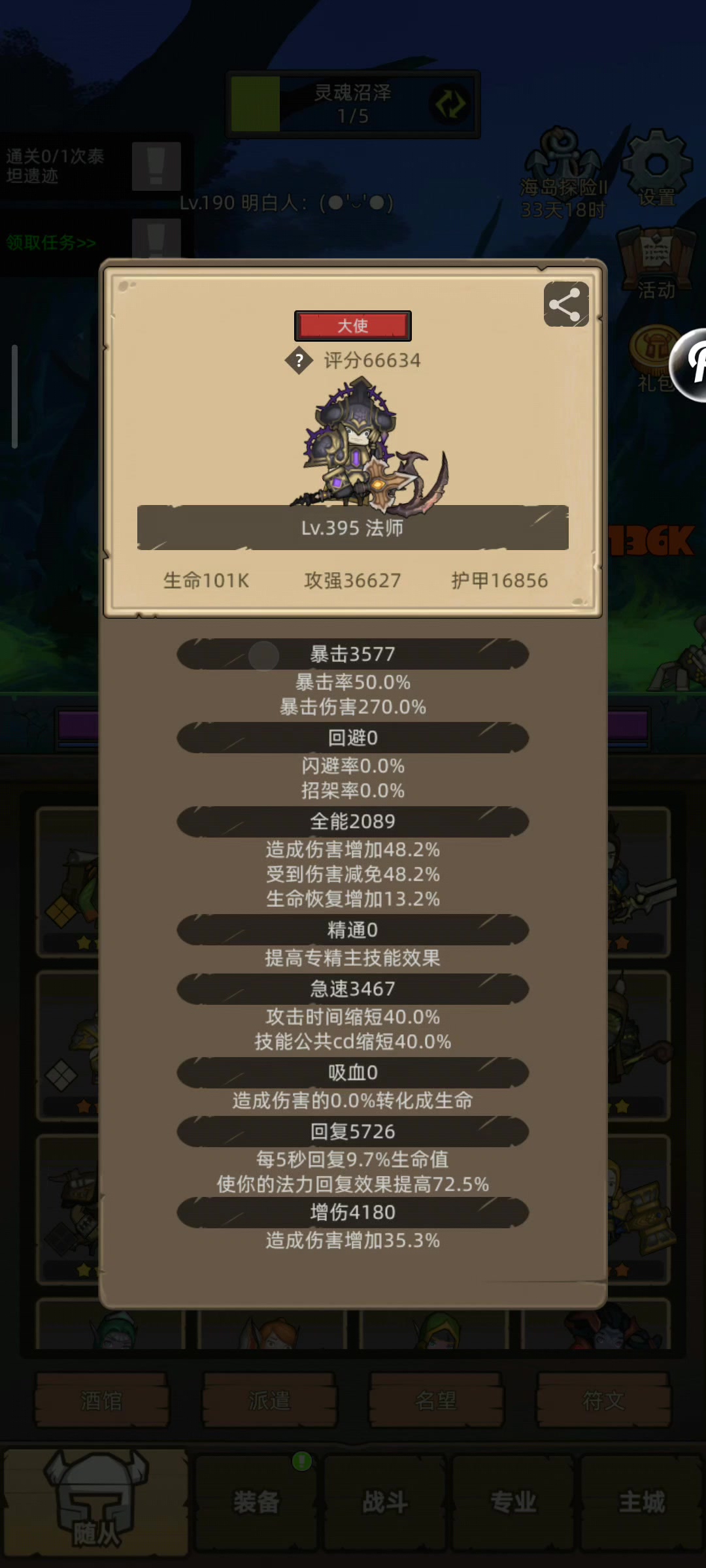This screenshot has width=706, height=1568.
Task: Open 名望 reputation button
Action: 436,1400
